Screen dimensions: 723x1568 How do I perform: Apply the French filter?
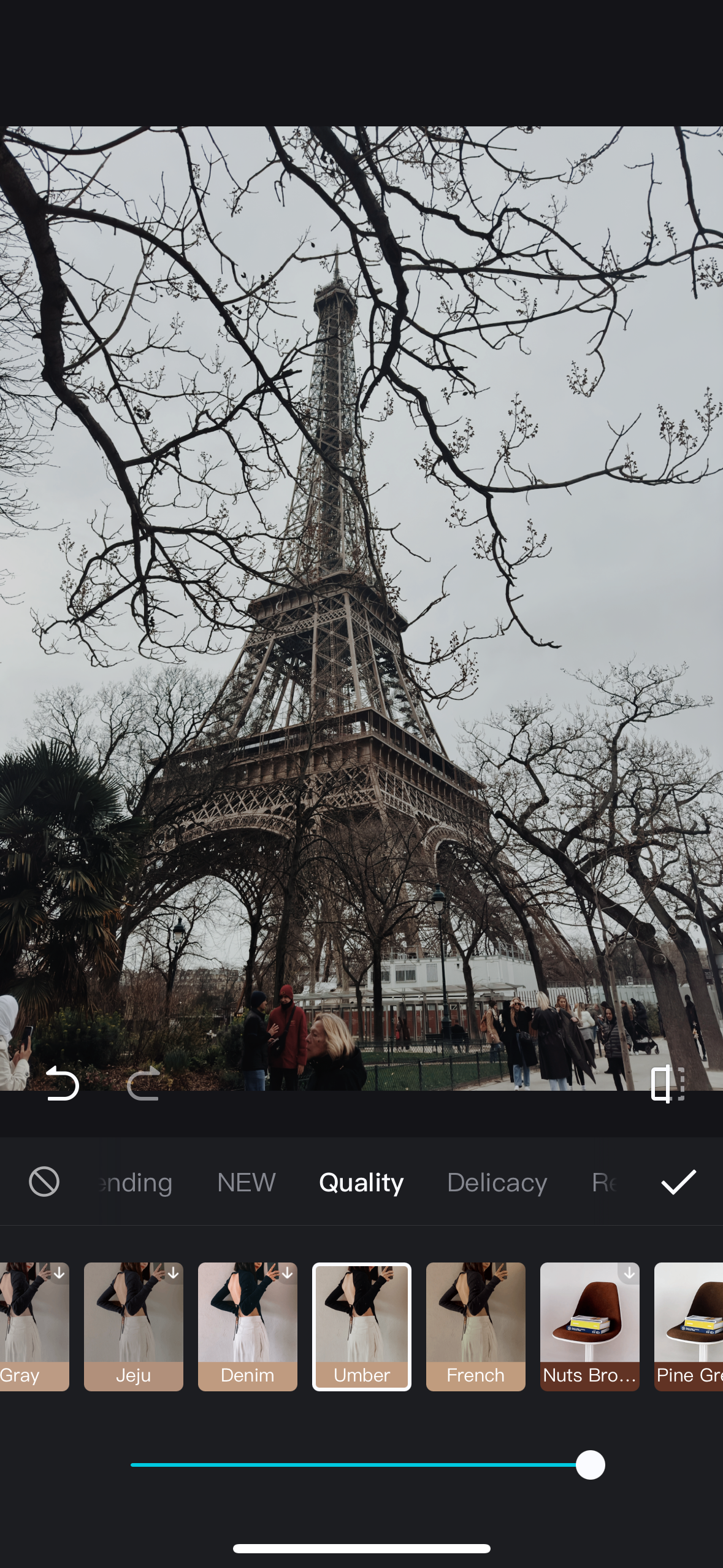click(476, 1326)
